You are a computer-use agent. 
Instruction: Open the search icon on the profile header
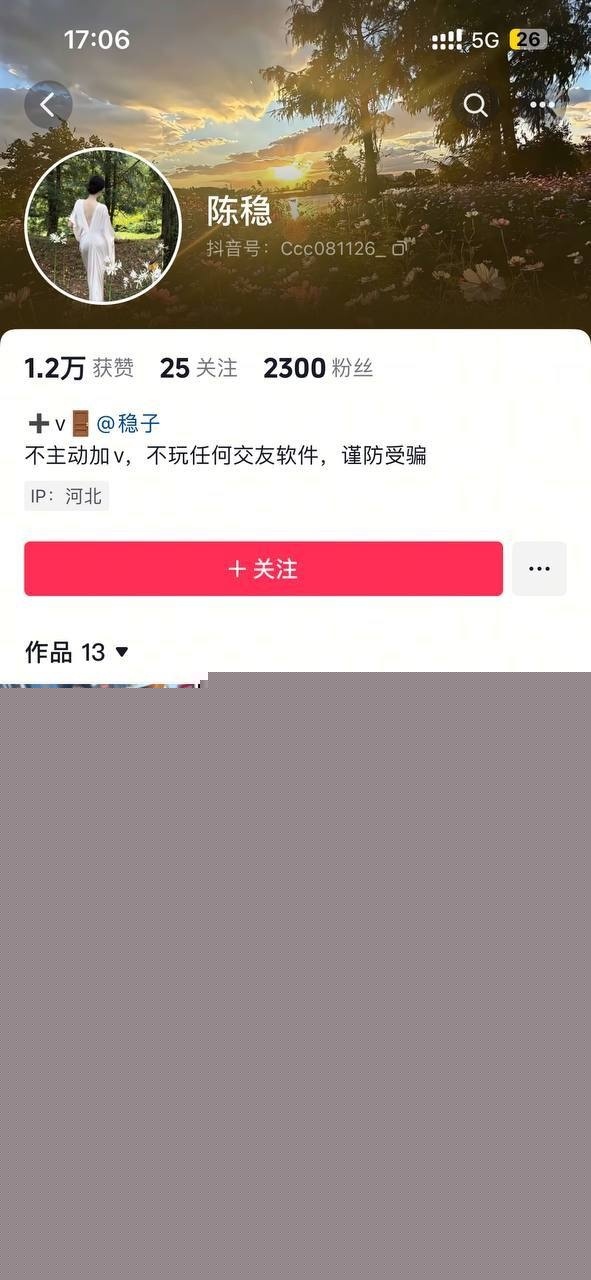[476, 104]
